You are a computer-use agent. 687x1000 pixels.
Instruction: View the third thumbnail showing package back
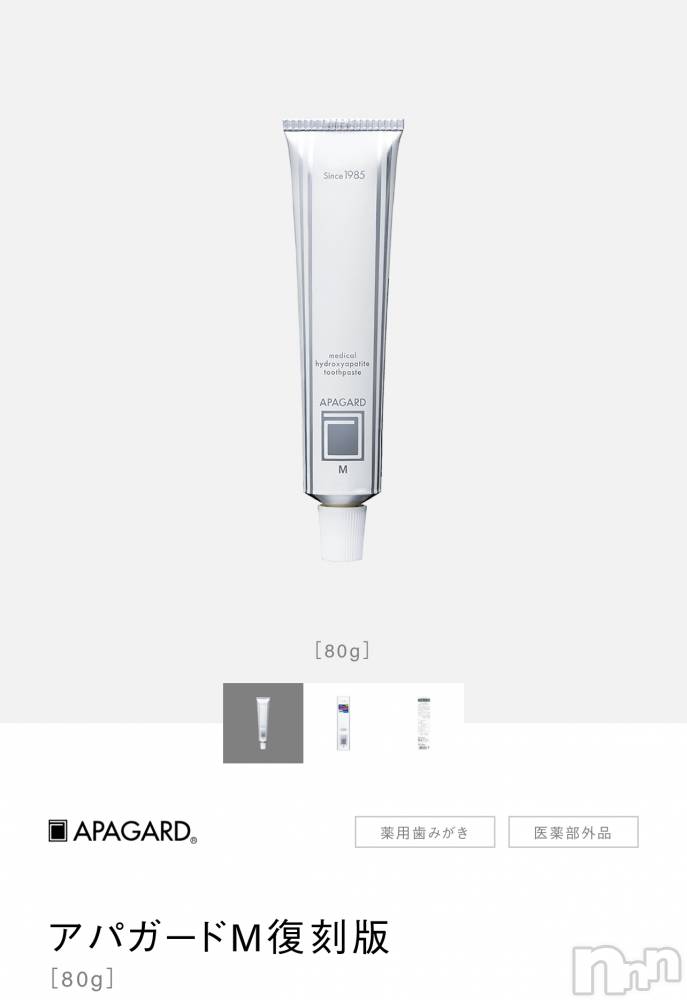[423, 723]
